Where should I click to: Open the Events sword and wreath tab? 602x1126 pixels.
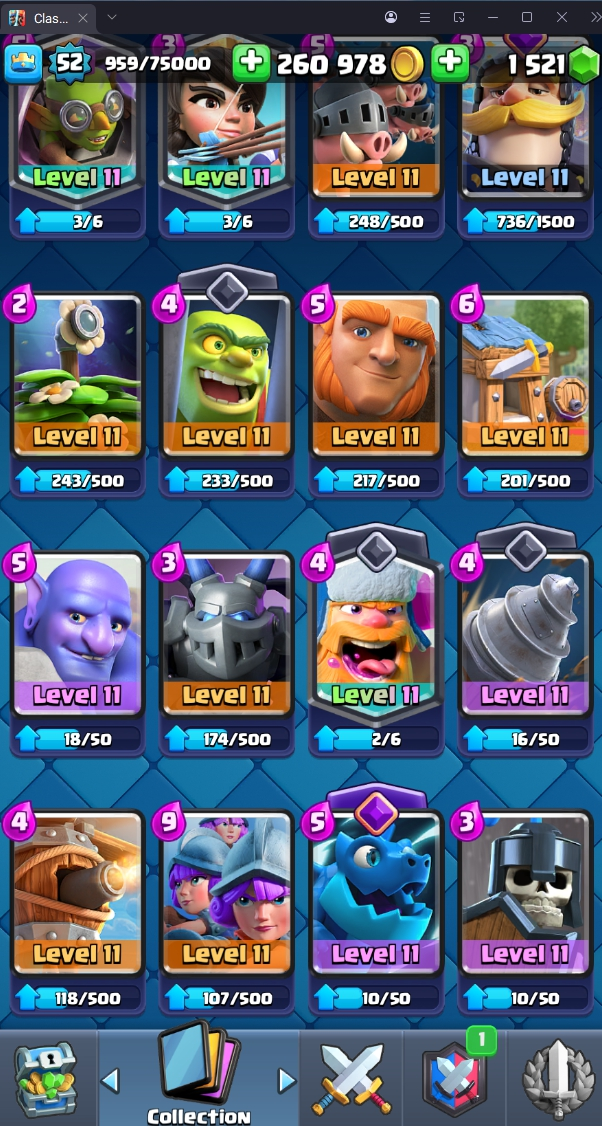556,1078
